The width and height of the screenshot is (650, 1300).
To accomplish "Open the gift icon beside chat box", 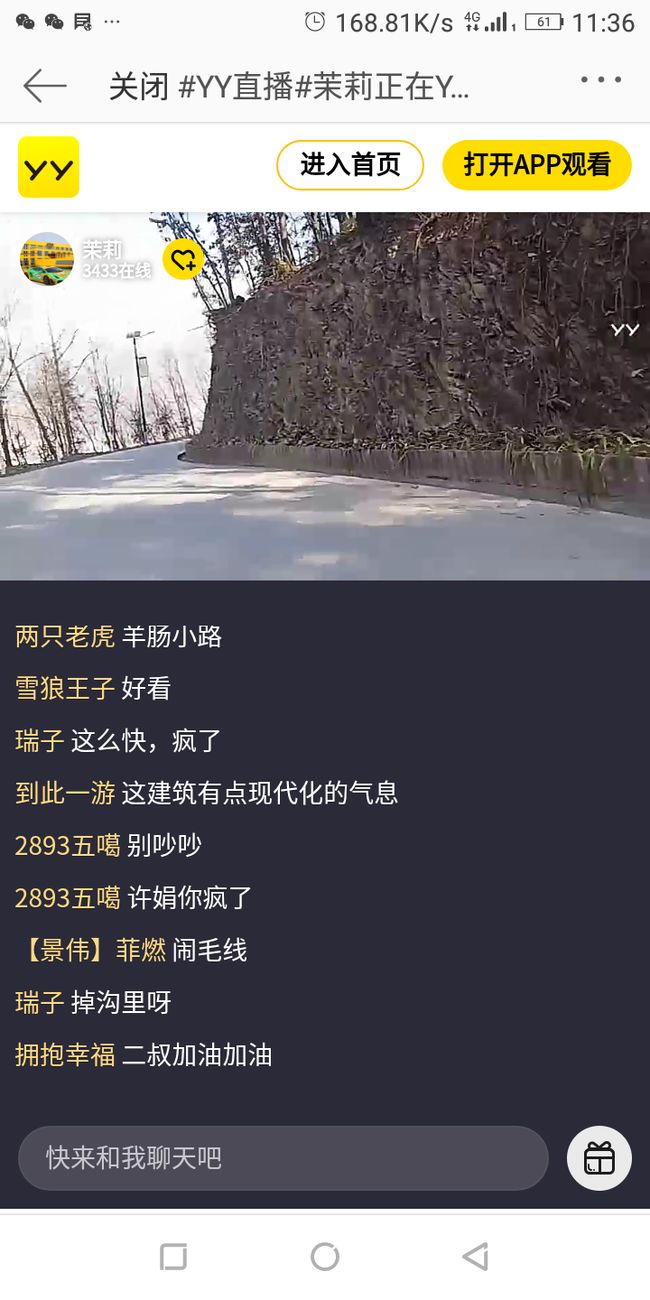I will click(599, 1158).
